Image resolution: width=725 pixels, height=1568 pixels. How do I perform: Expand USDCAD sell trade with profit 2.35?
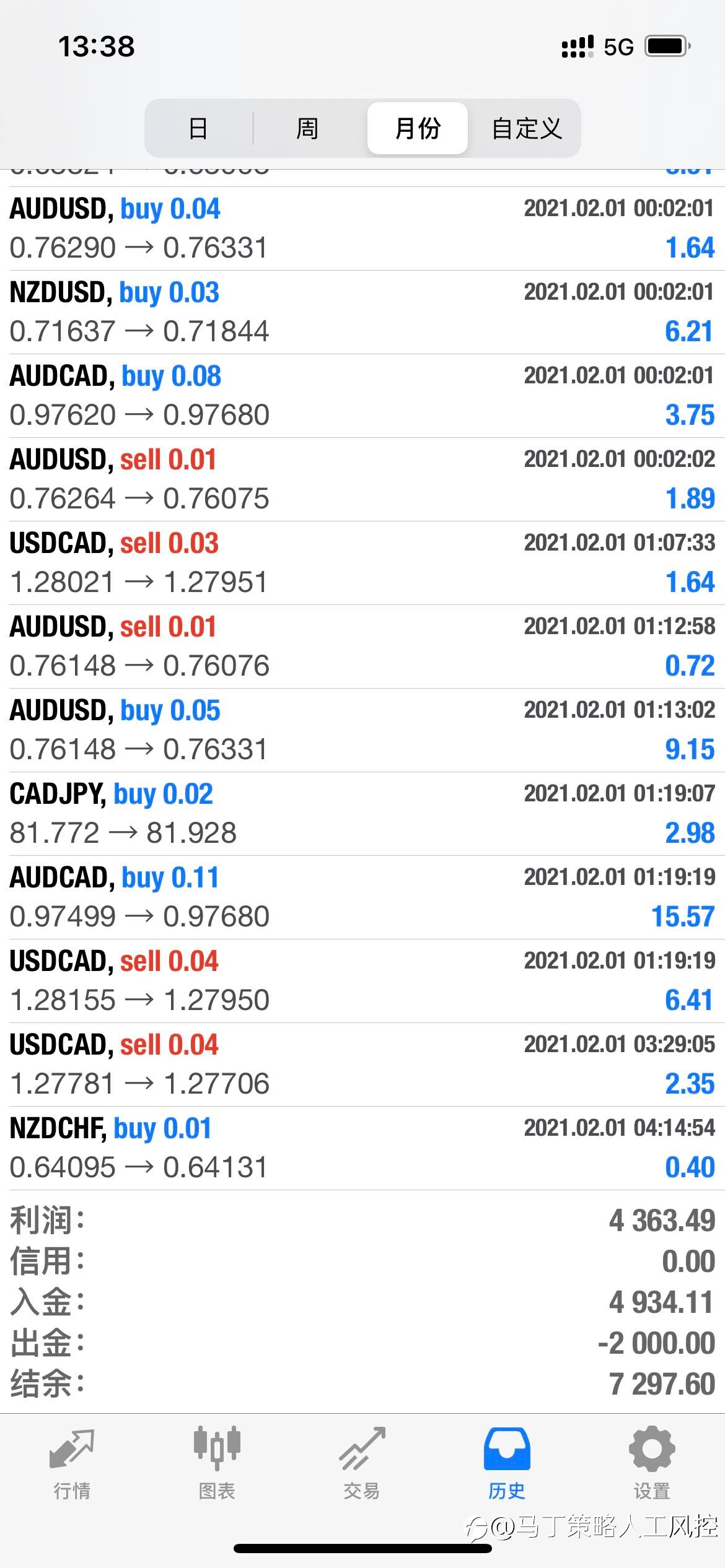tap(362, 1065)
